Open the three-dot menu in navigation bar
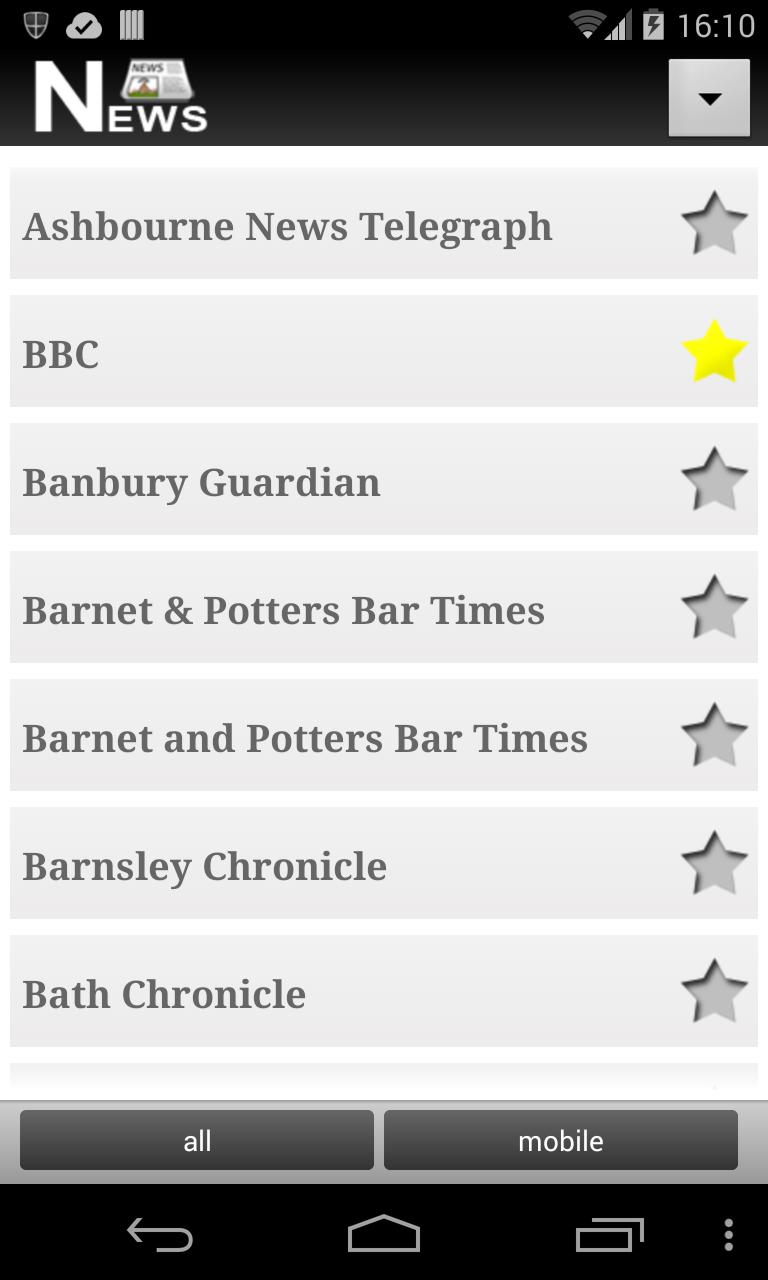Viewport: 768px width, 1280px height. (x=728, y=1235)
